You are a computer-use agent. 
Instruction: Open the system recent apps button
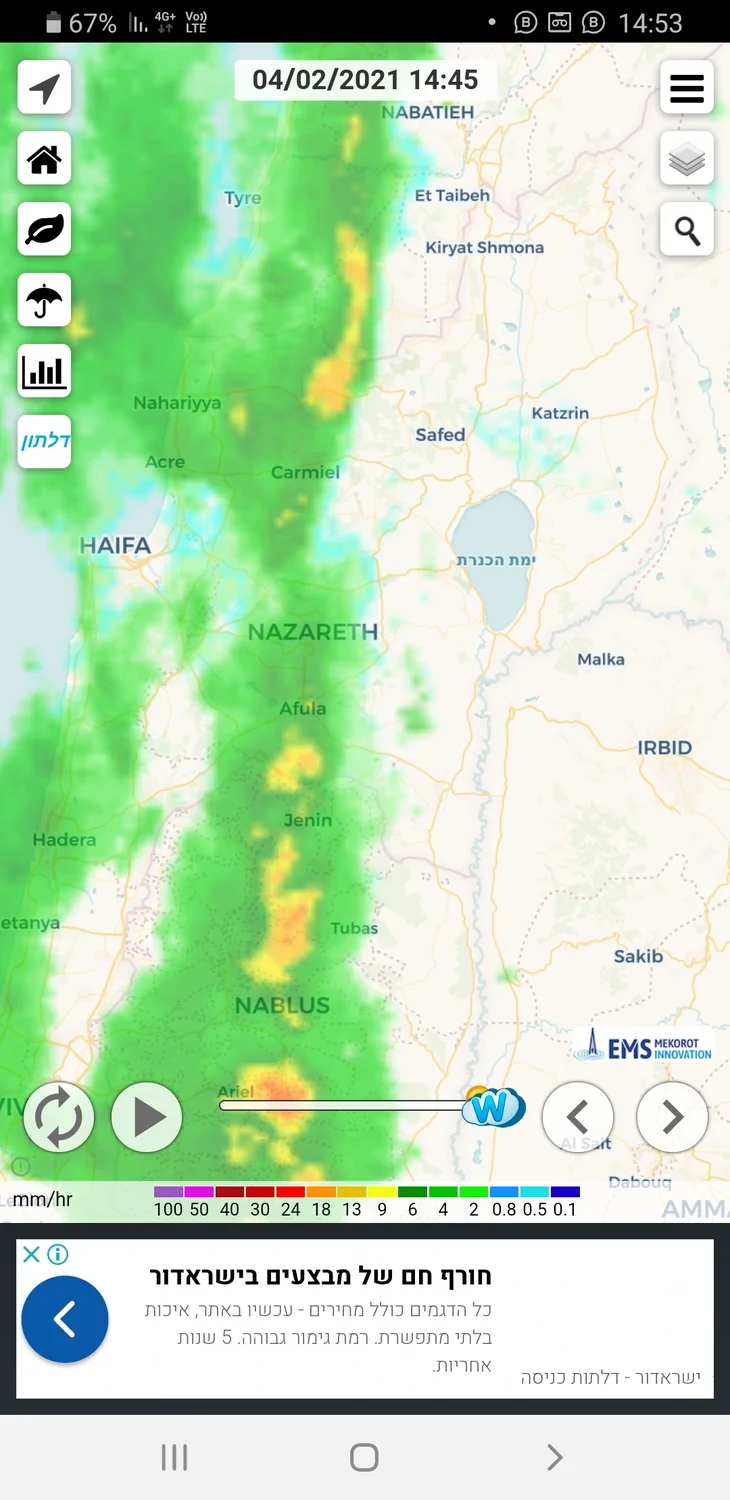coord(175,1457)
